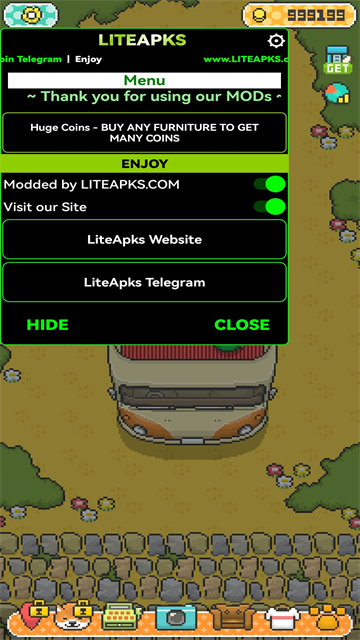Close the mod menu
Image resolution: width=360 pixels, height=640 pixels.
(x=242, y=324)
